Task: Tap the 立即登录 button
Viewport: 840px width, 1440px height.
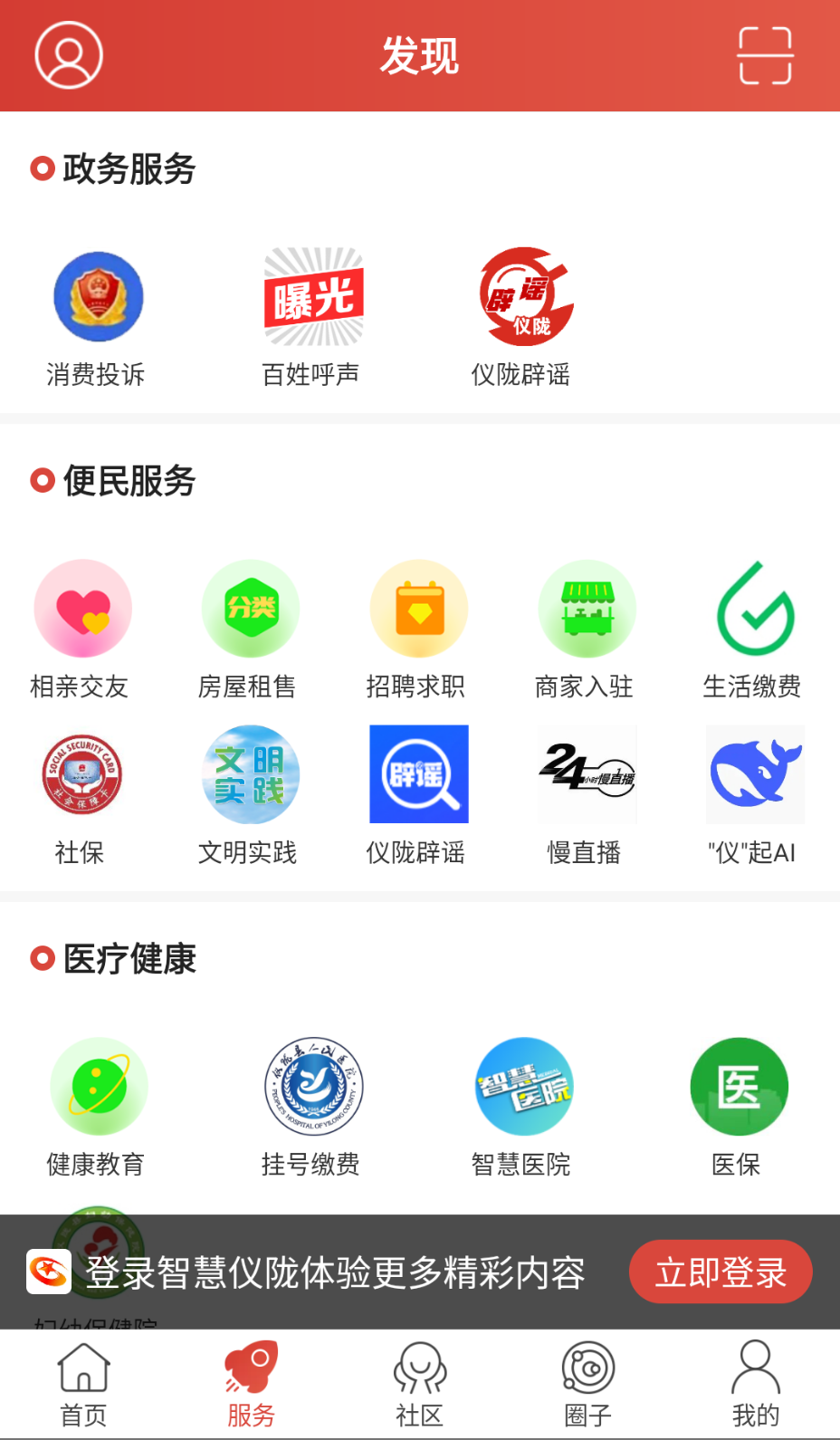Action: click(721, 1272)
